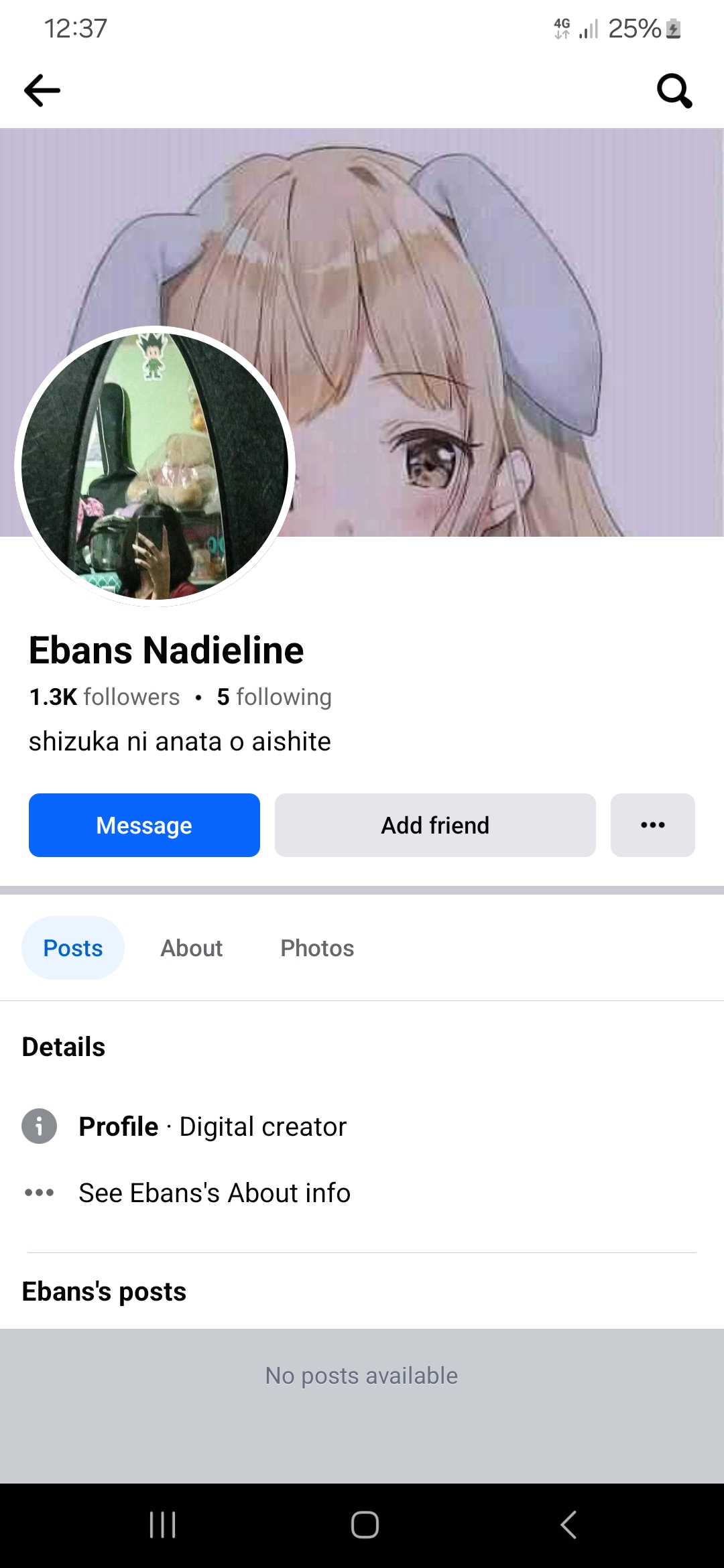Screen dimensions: 724x1568
Task: Select the Posts tab
Action: 73,948
